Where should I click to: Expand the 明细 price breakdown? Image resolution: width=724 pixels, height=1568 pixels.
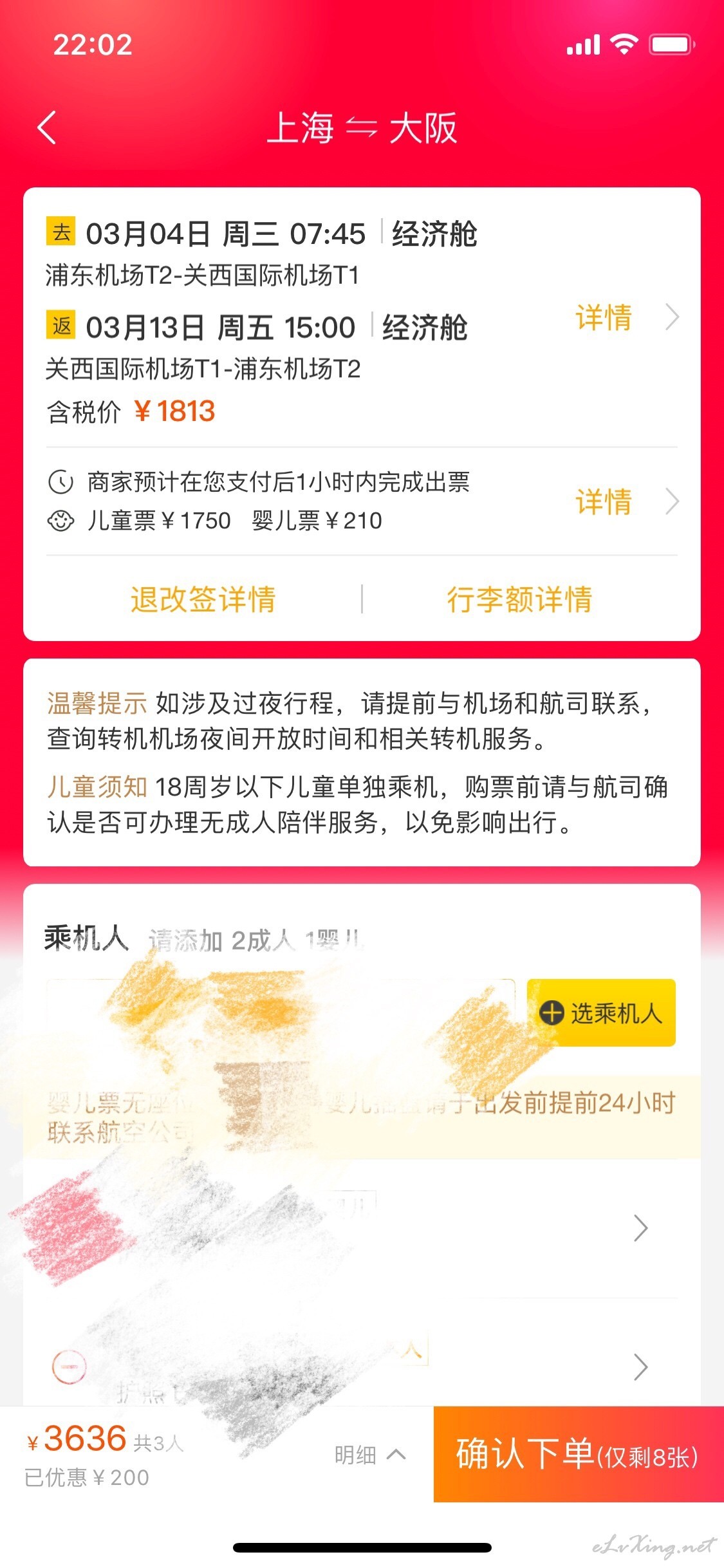coord(370,1455)
